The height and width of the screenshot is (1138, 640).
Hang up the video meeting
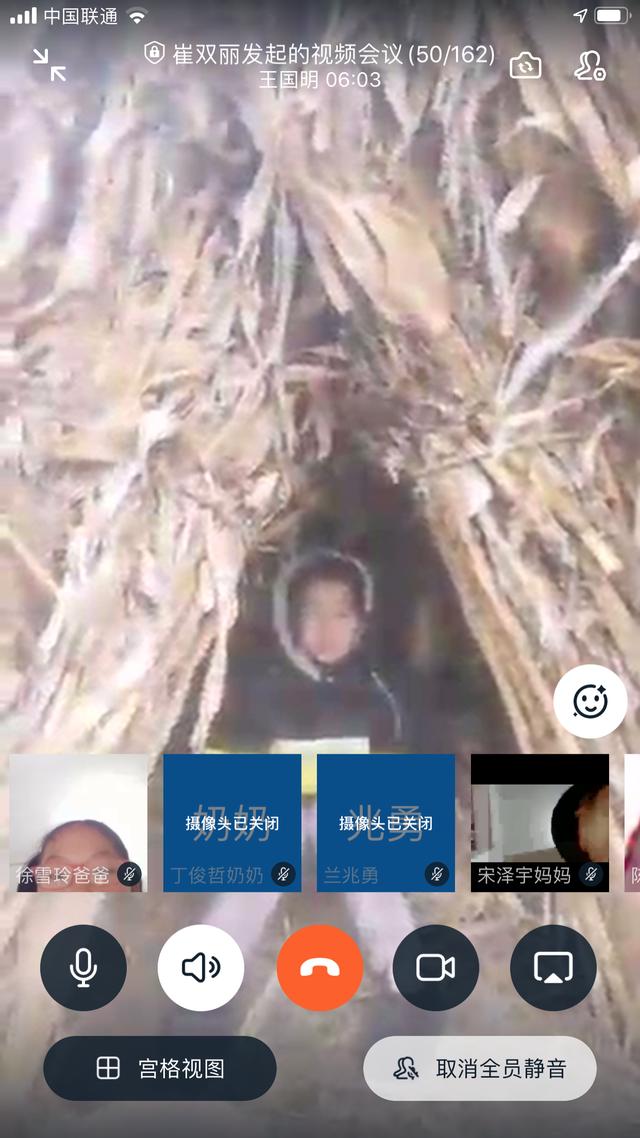(x=319, y=967)
